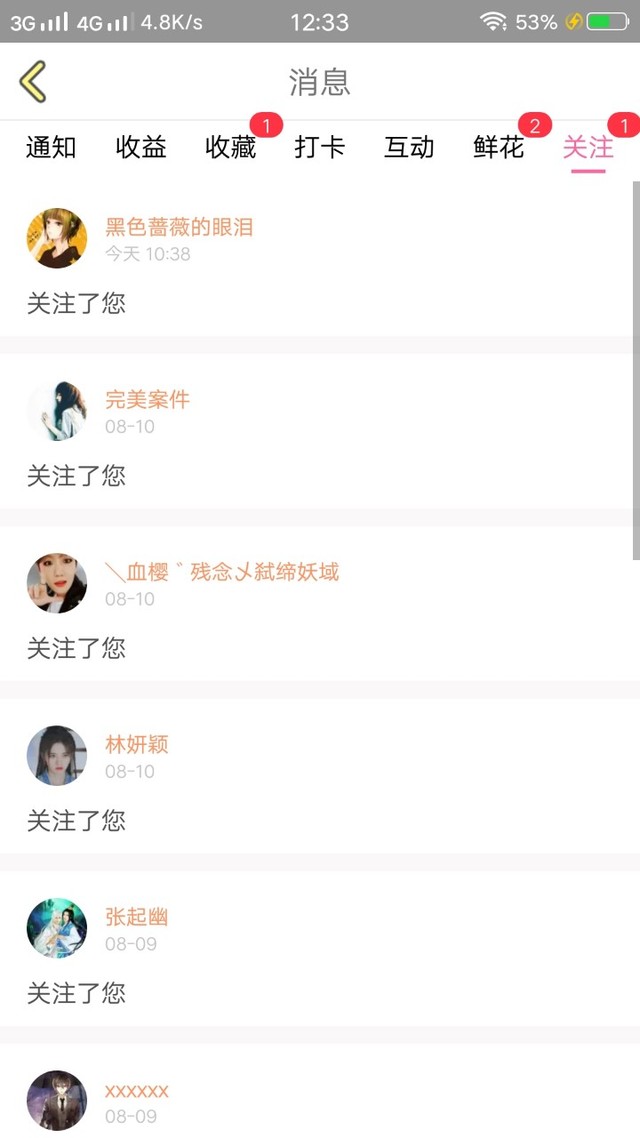This screenshot has height=1138, width=640.
Task: Go back using the yellow arrow
Action: pyautogui.click(x=33, y=81)
